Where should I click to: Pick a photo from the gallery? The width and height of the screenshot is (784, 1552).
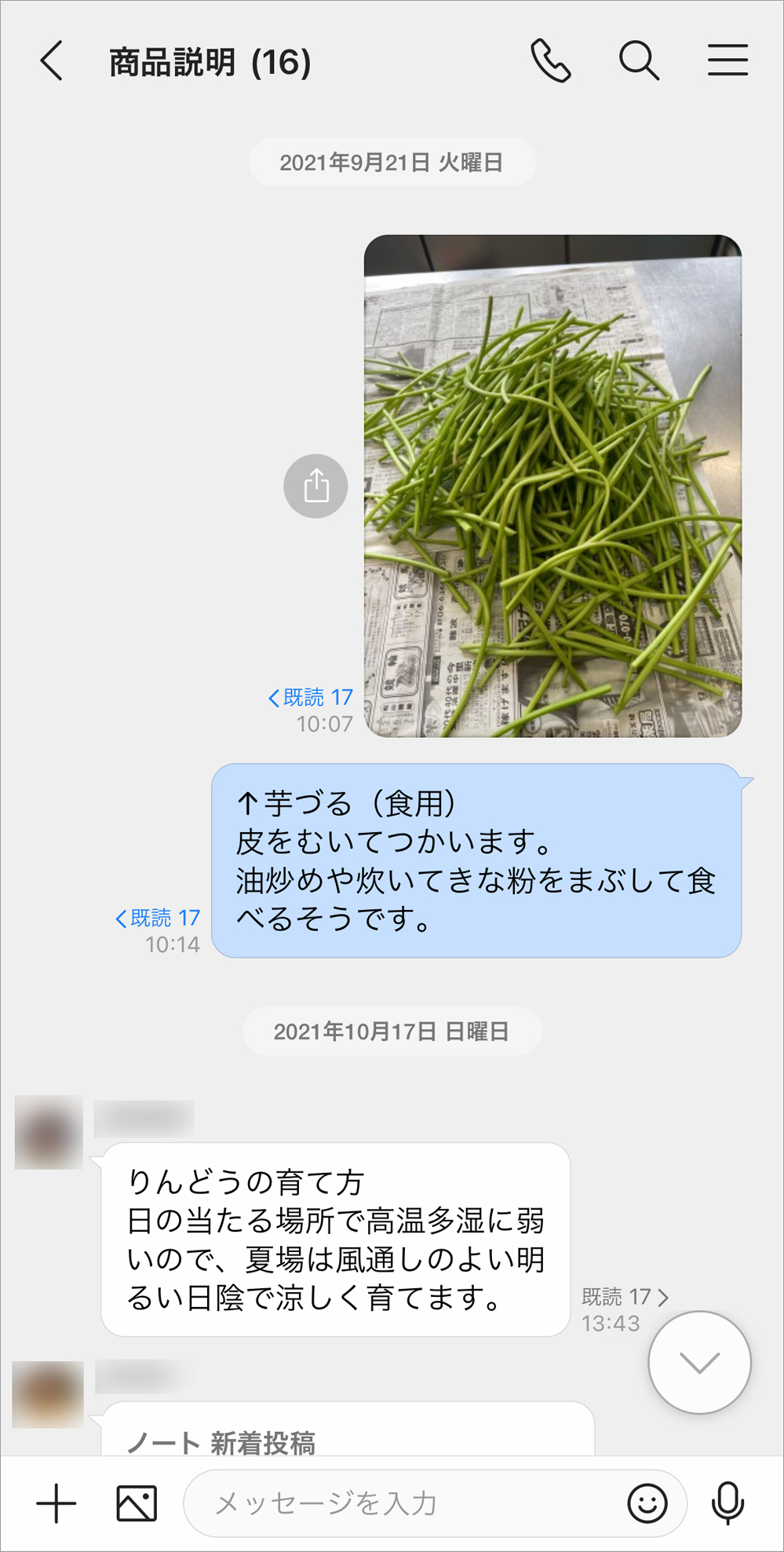coord(137,1504)
